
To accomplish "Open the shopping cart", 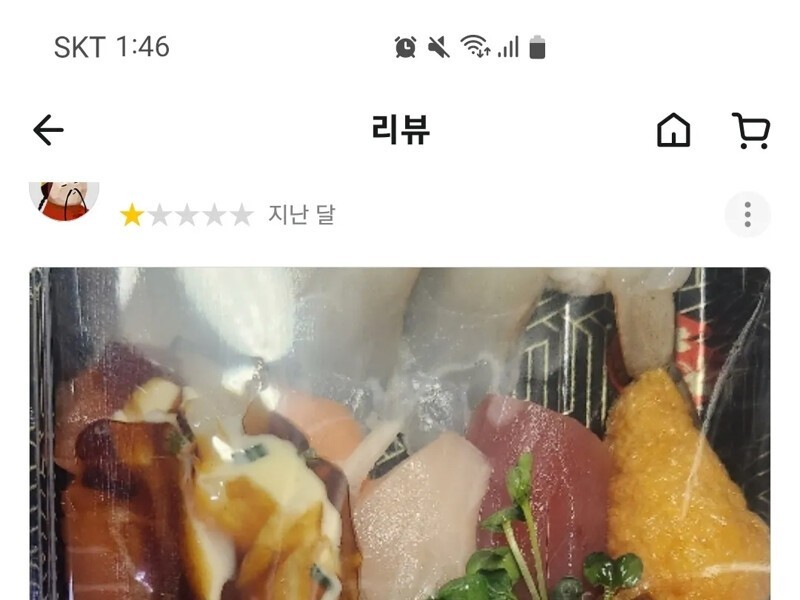I will [750, 130].
